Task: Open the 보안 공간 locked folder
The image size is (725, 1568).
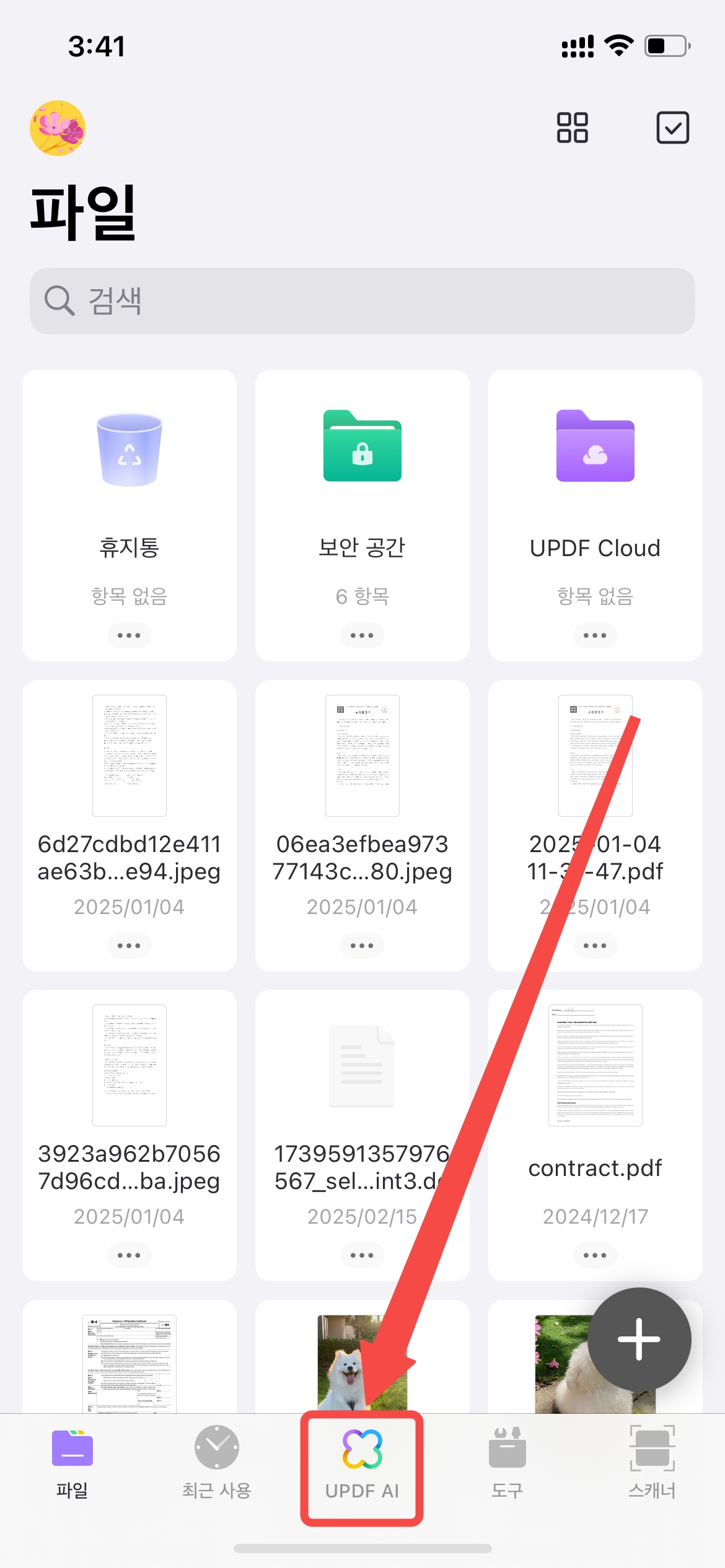Action: tap(362, 448)
